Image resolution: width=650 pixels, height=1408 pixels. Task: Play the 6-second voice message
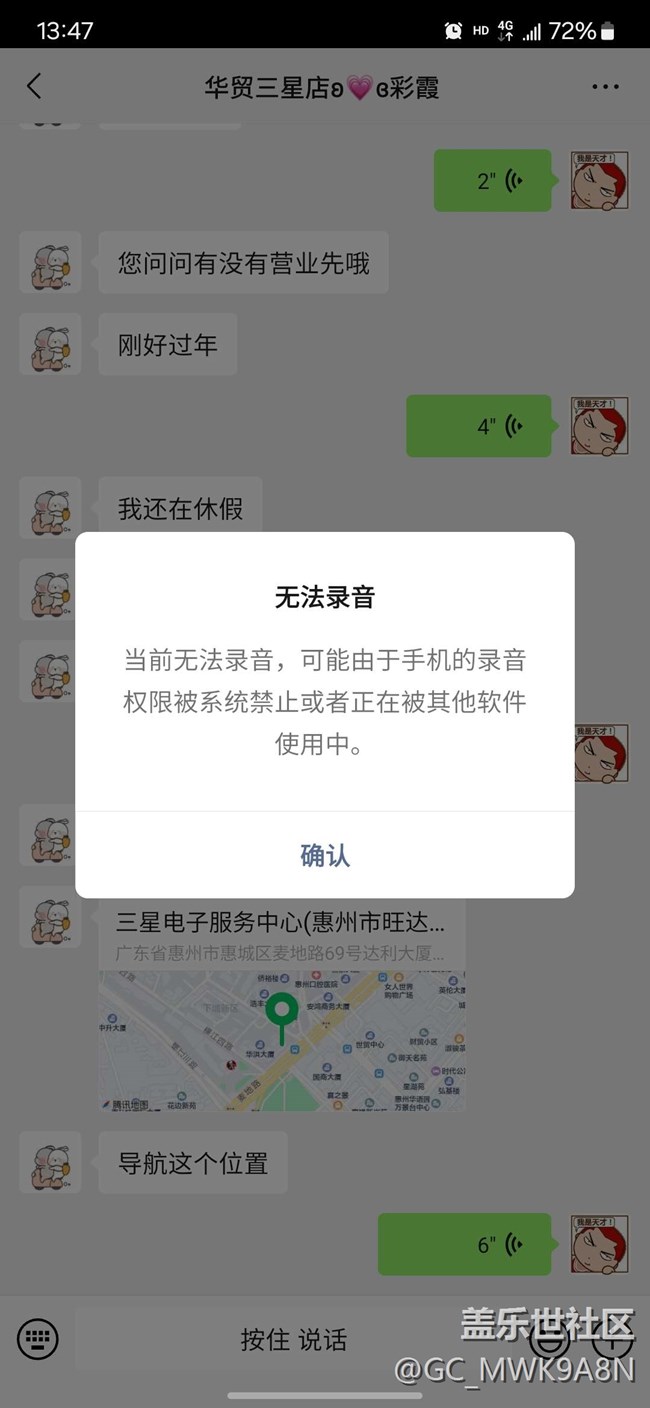pyautogui.click(x=465, y=1244)
